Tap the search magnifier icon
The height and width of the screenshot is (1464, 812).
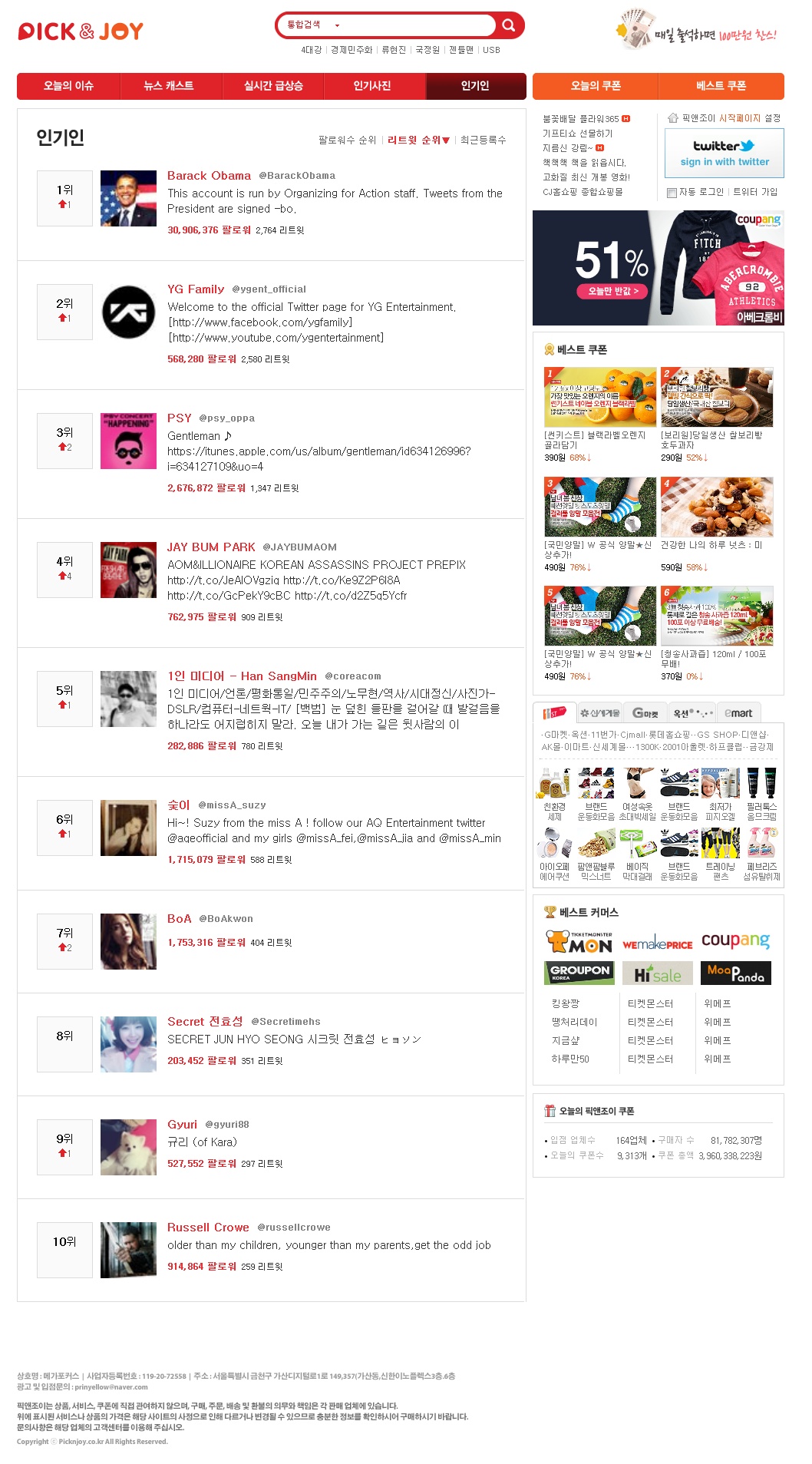pos(508,25)
